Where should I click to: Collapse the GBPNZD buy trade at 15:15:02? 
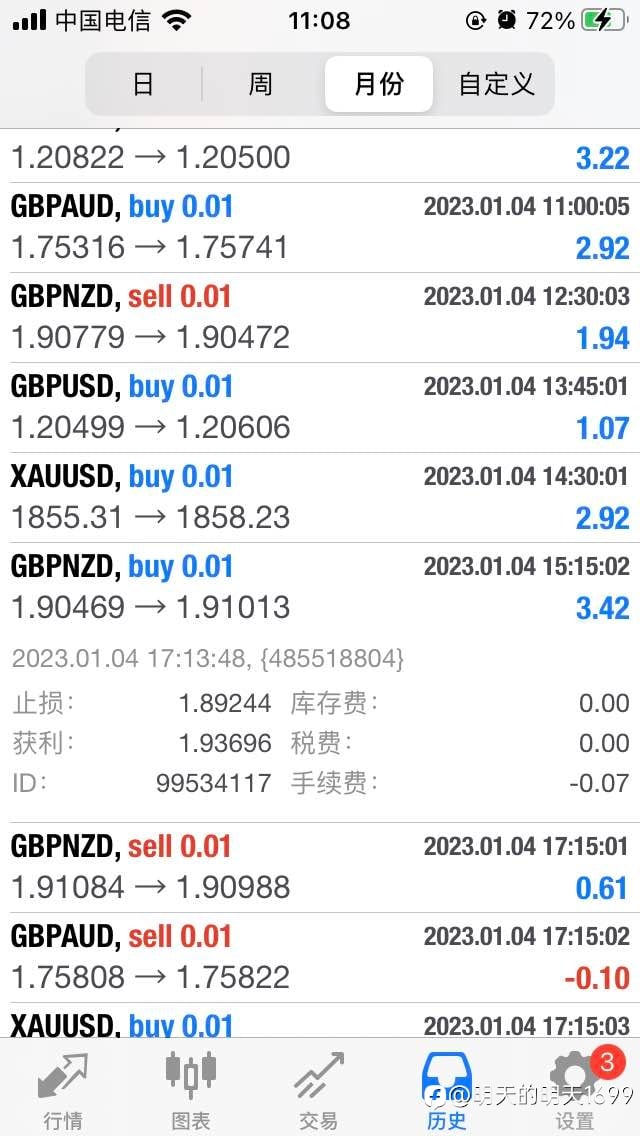pos(320,588)
